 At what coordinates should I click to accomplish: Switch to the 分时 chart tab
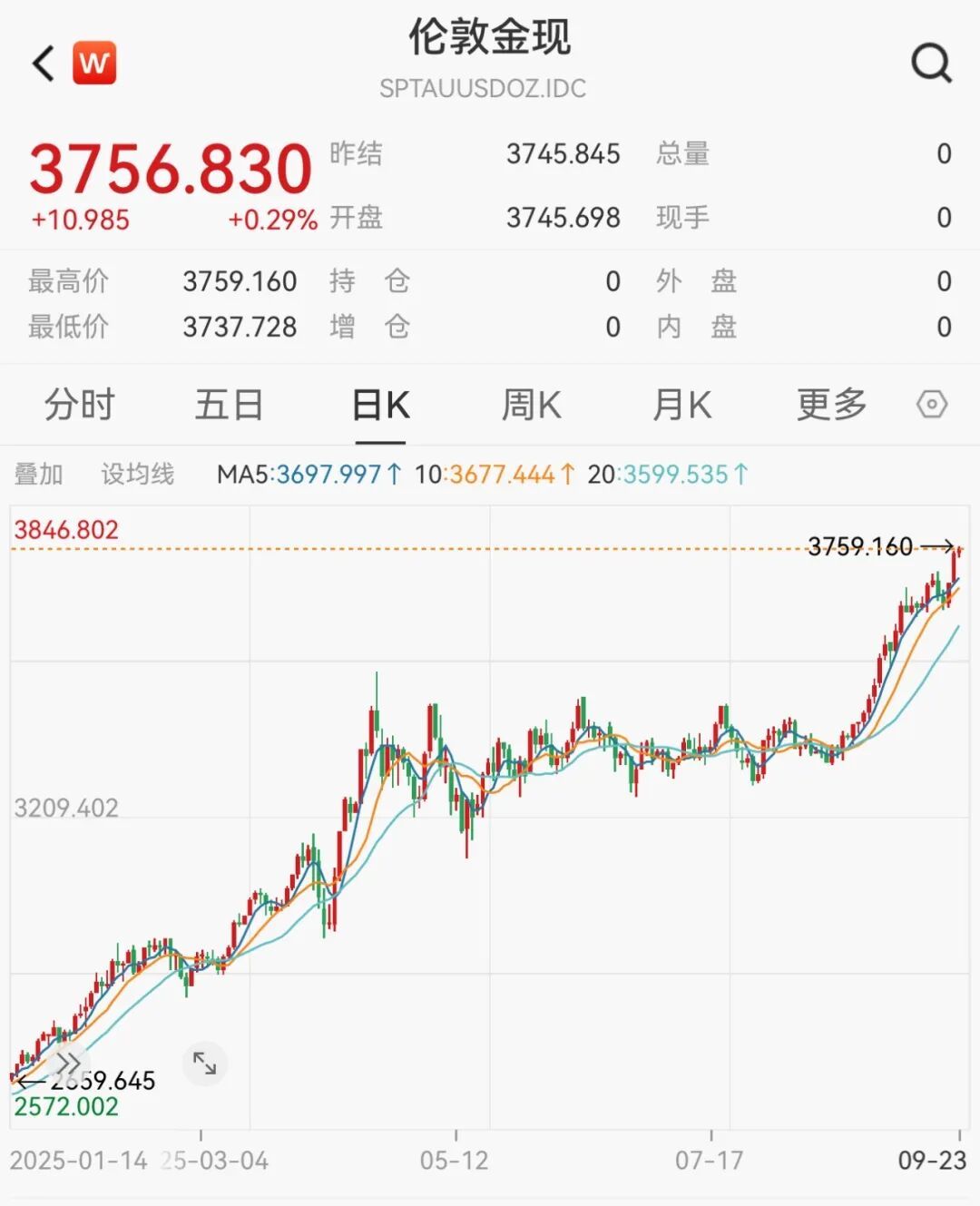[80, 405]
